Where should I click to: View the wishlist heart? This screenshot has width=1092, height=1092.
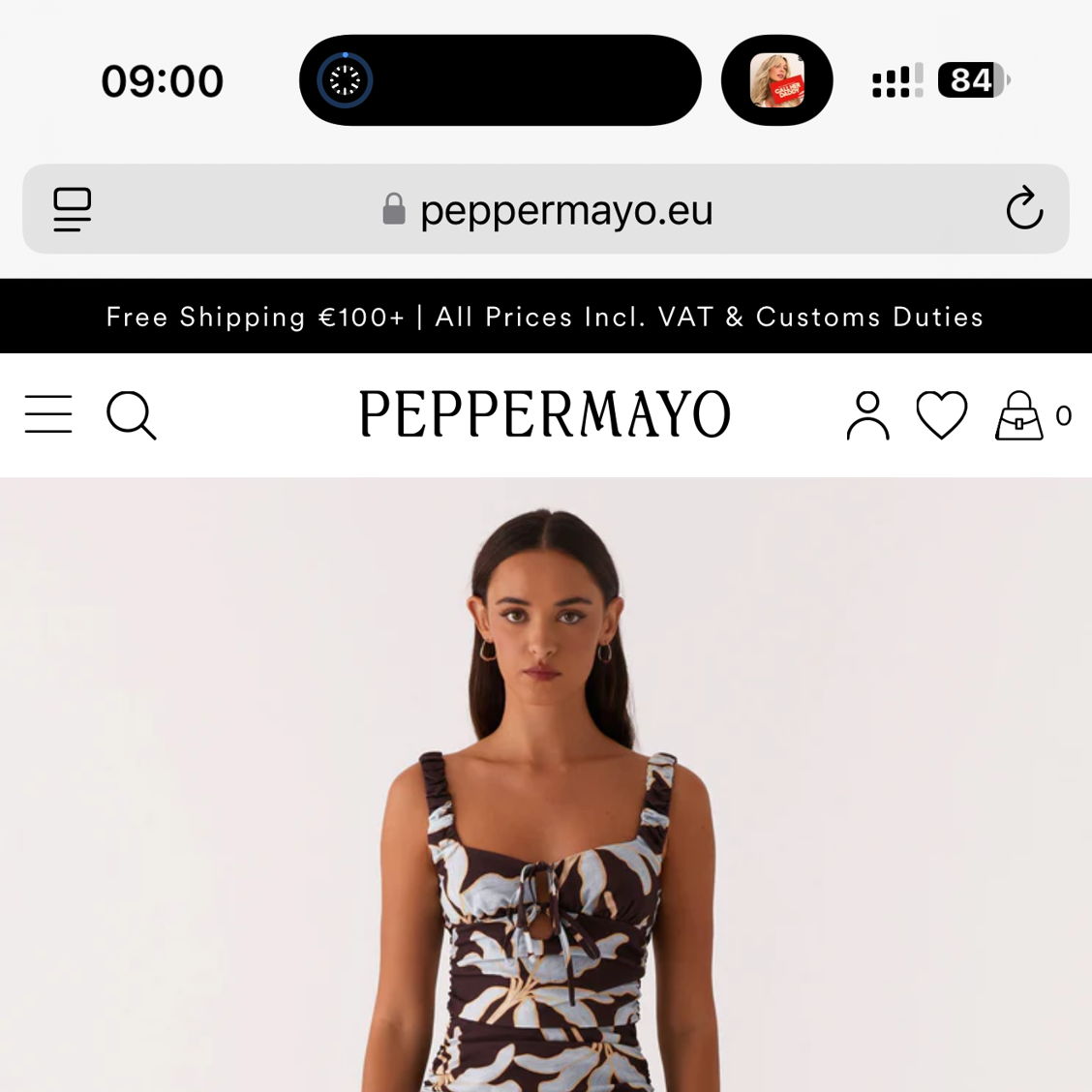click(941, 415)
